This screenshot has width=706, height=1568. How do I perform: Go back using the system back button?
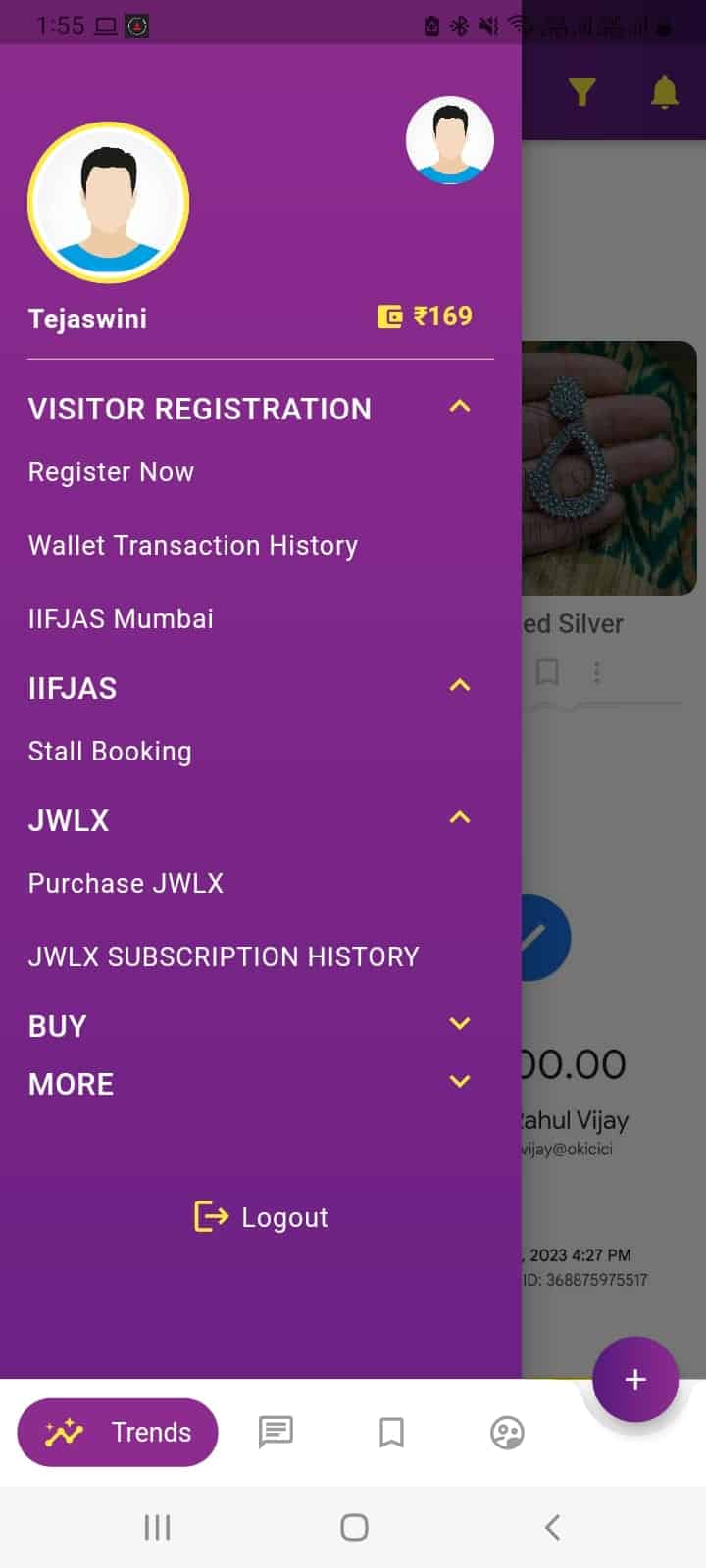point(552,1527)
